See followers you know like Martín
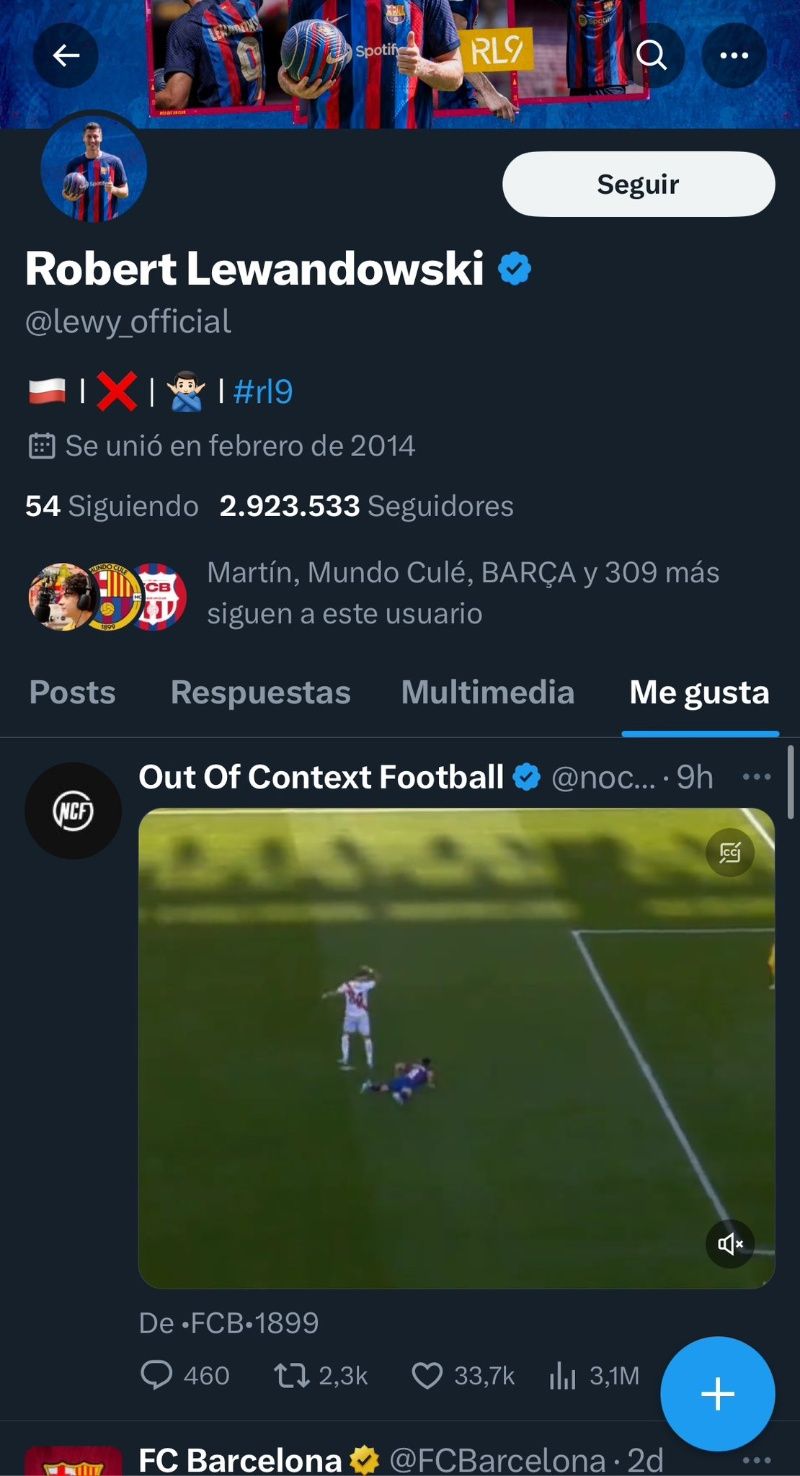Screen dimensions: 800x1476 click(x=463, y=592)
